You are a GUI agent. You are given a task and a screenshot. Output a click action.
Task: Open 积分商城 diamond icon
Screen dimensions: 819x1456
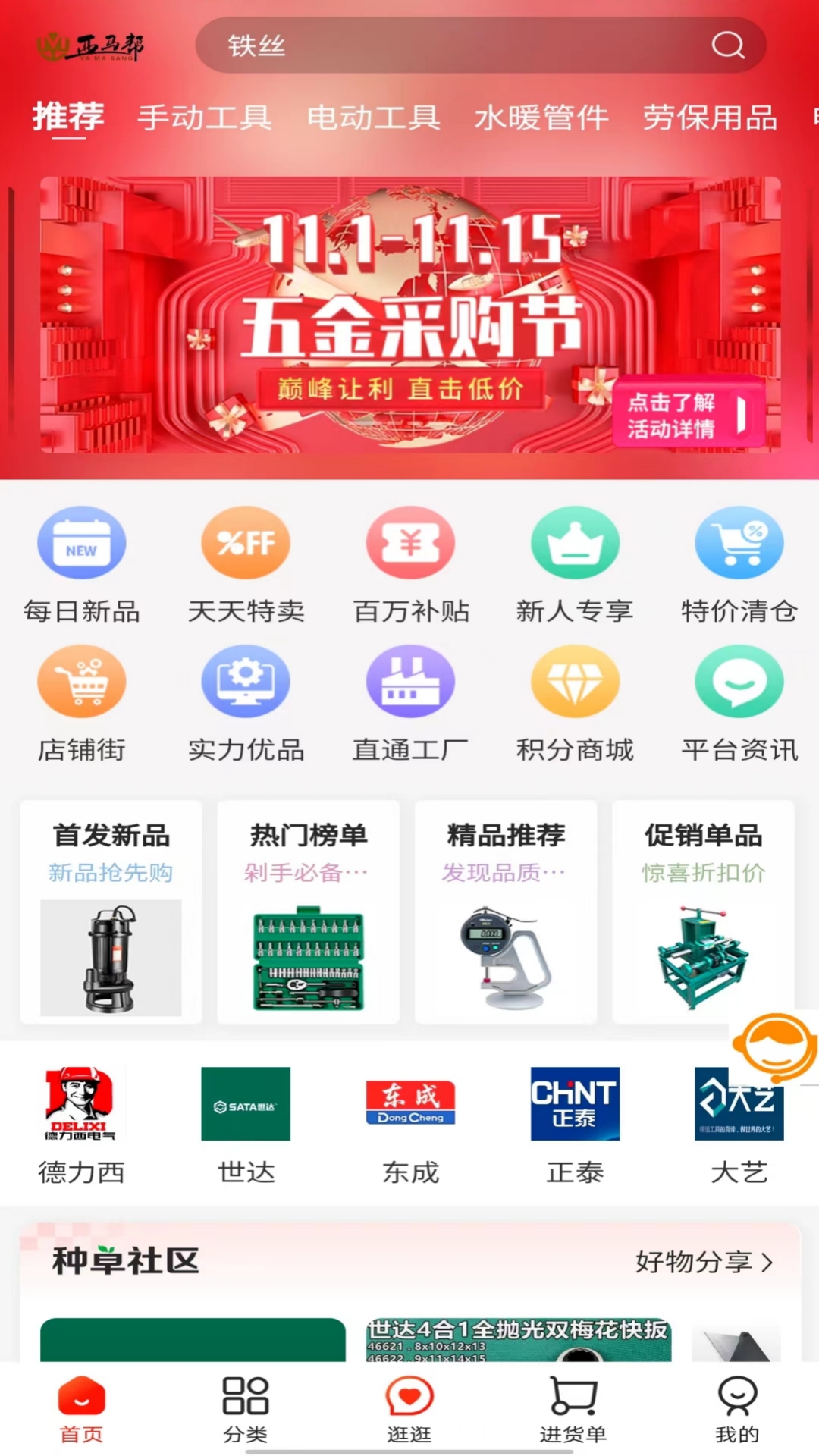tap(575, 681)
